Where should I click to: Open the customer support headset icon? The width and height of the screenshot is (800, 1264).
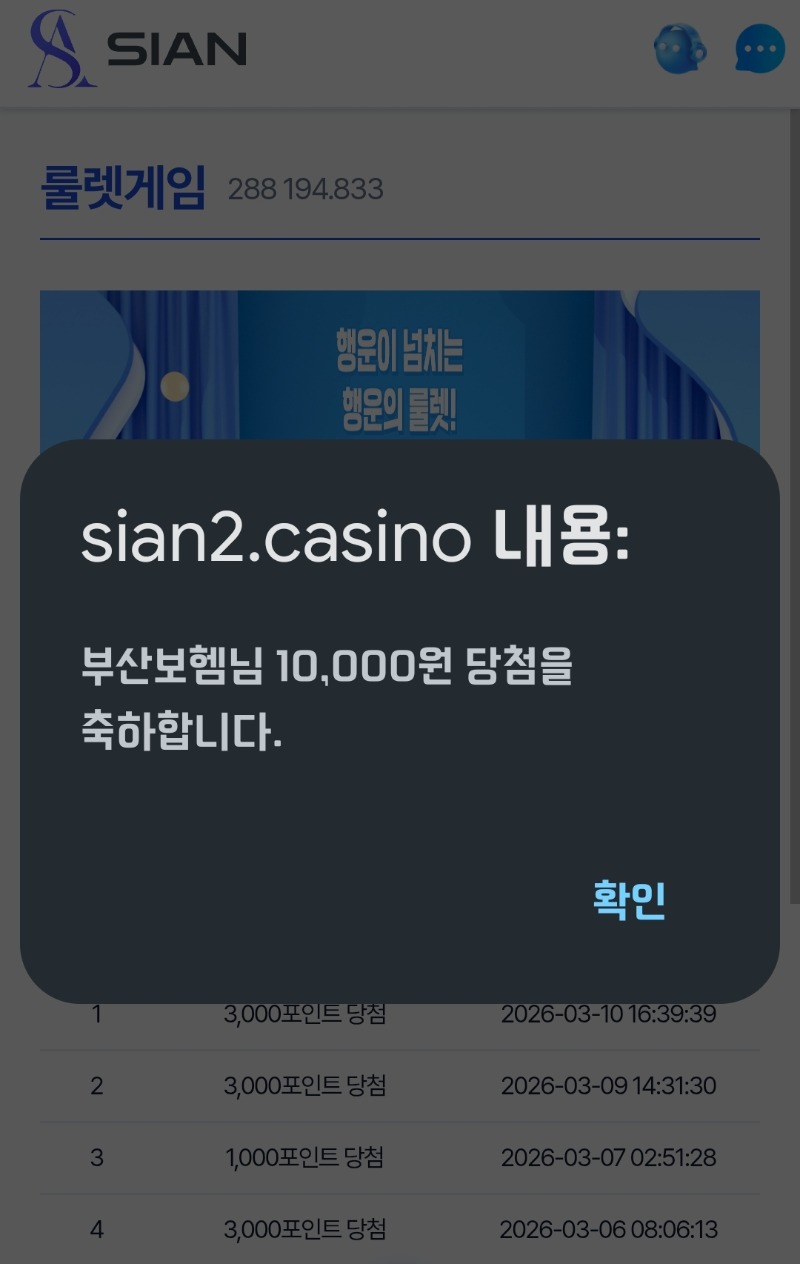(680, 49)
